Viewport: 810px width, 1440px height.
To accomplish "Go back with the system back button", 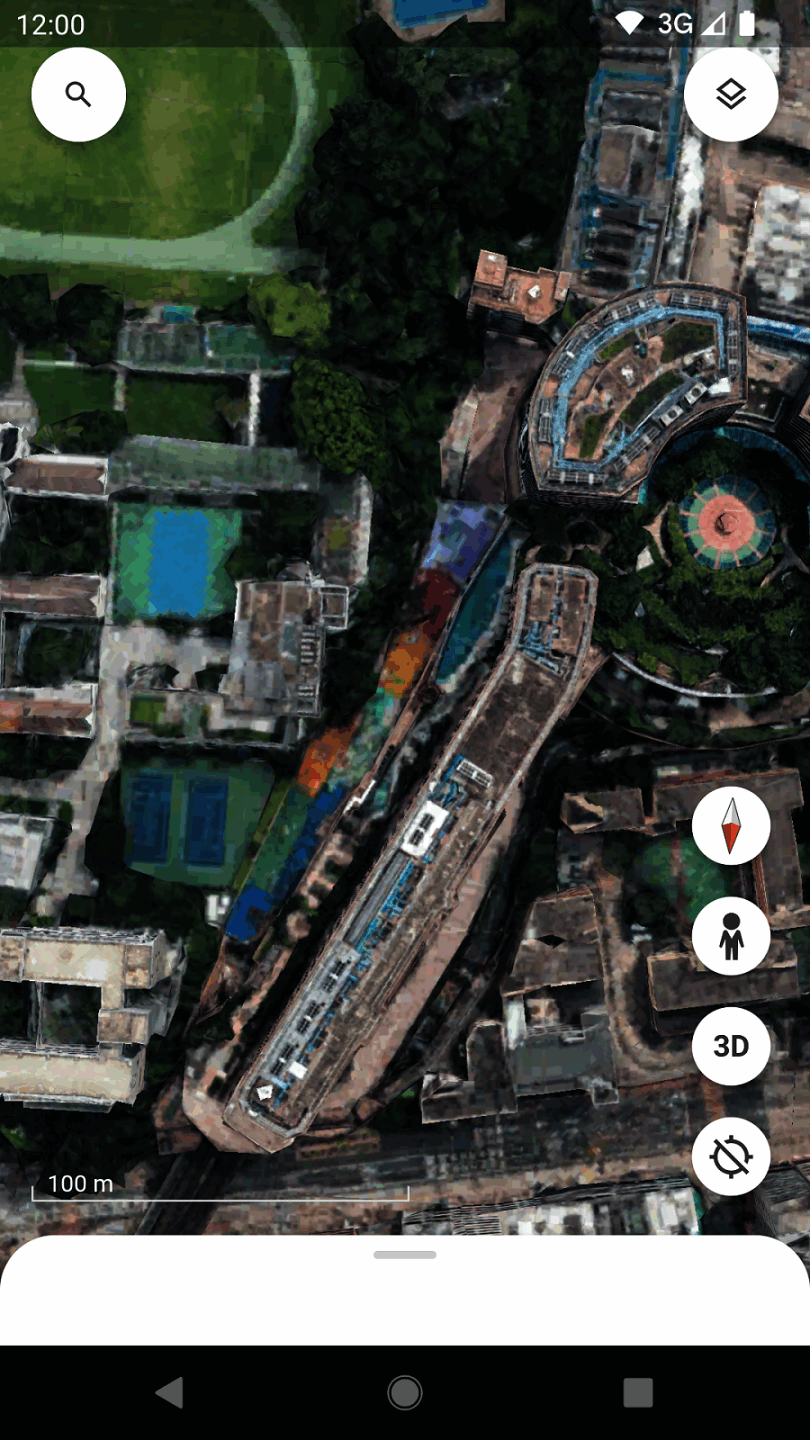I will [170, 1392].
